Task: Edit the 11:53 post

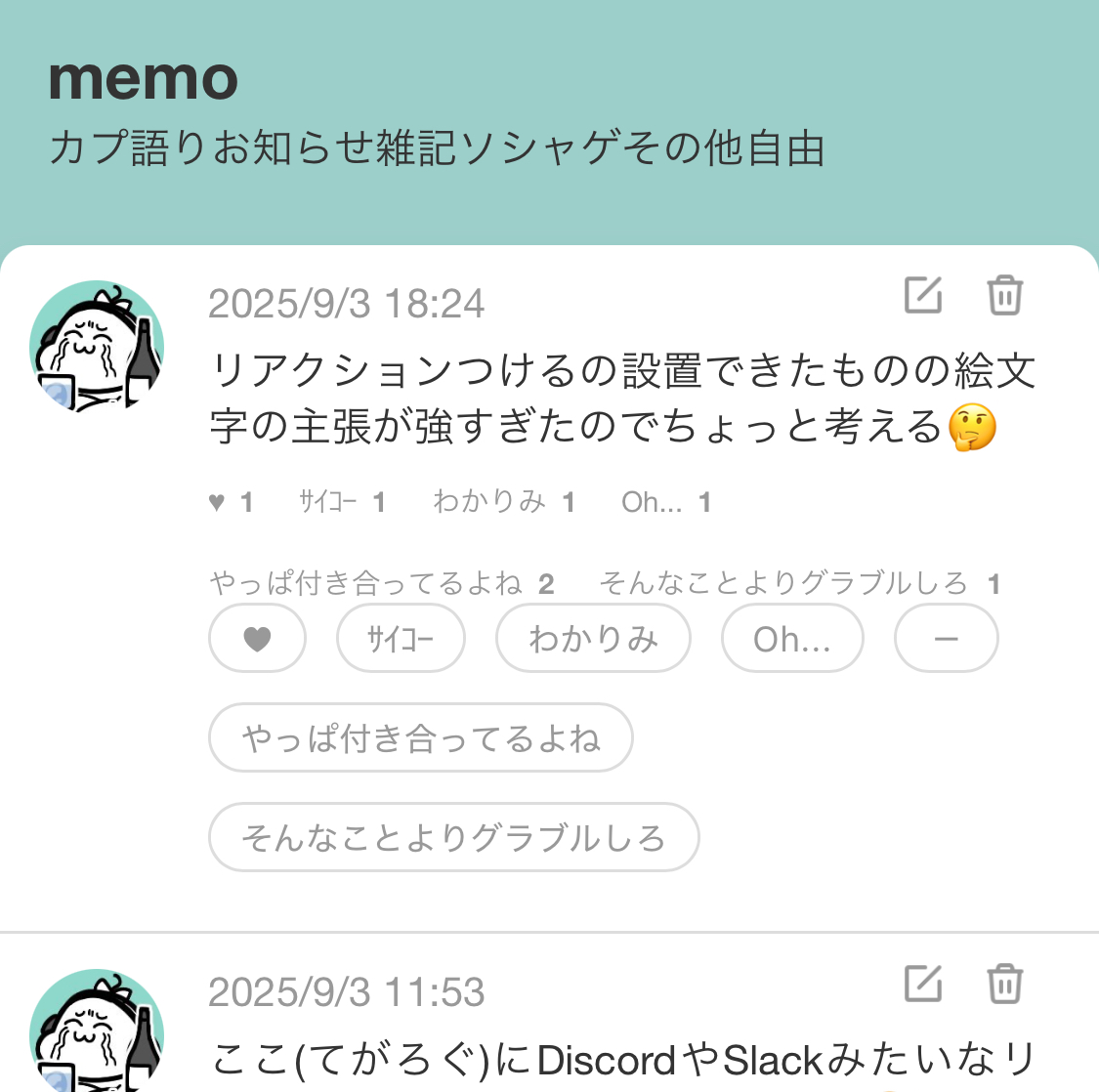Action: [923, 983]
